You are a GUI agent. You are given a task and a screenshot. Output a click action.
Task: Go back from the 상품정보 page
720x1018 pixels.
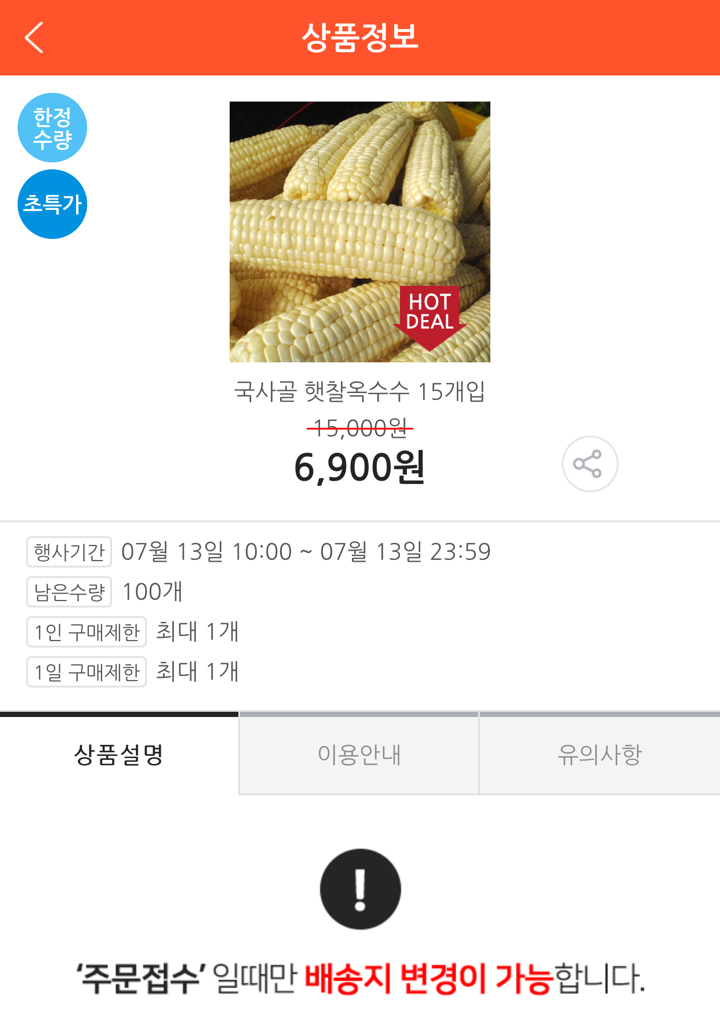pyautogui.click(x=35, y=38)
